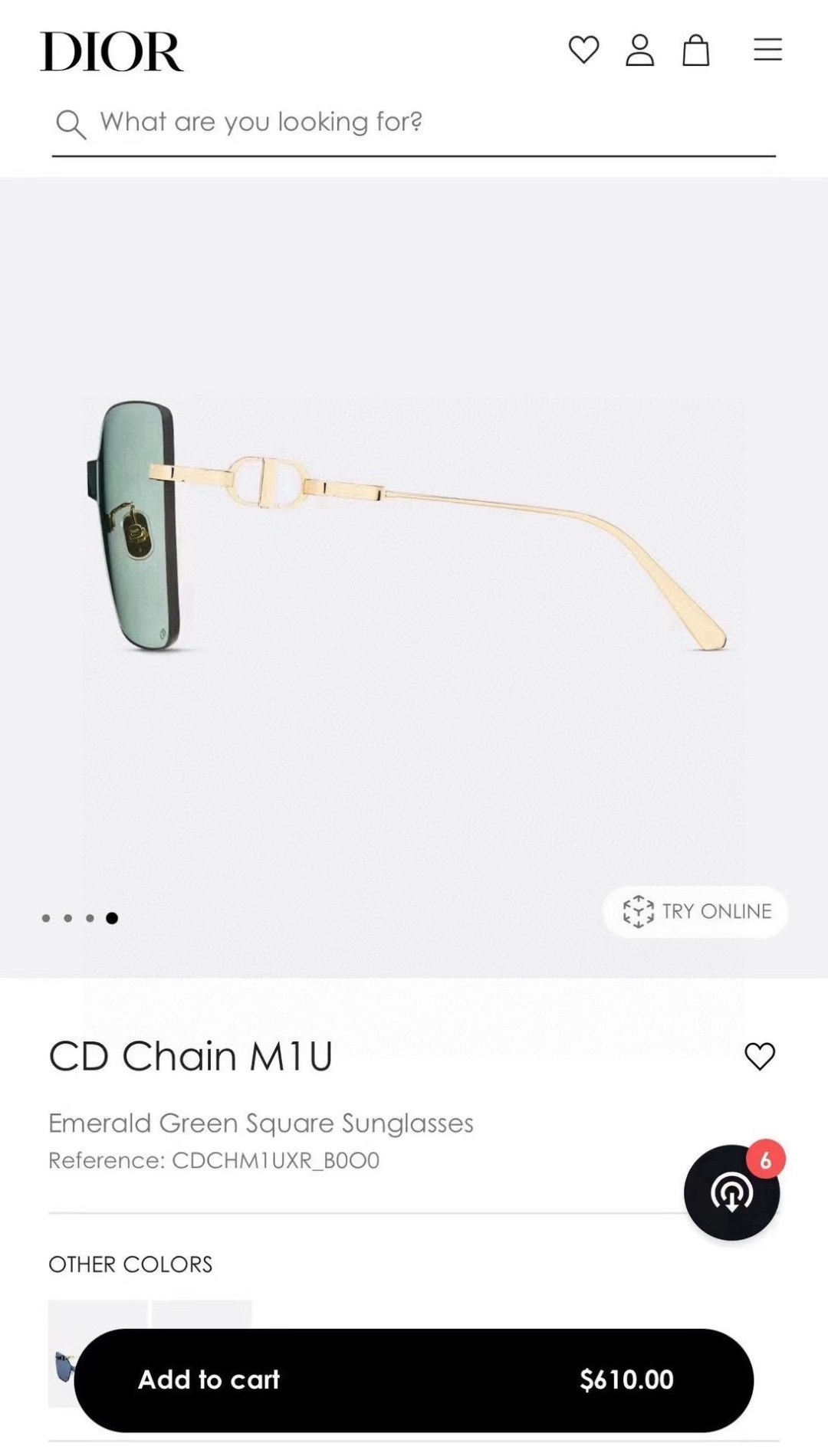
Task: Launch the Try Online virtual try-on
Action: [x=696, y=911]
